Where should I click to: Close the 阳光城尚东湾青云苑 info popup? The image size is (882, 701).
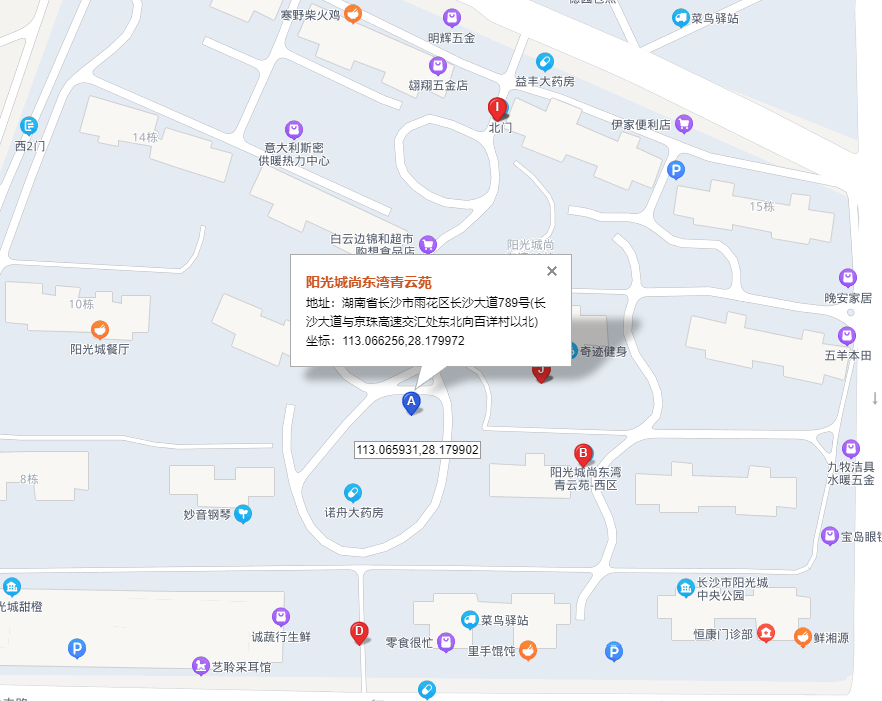552,270
